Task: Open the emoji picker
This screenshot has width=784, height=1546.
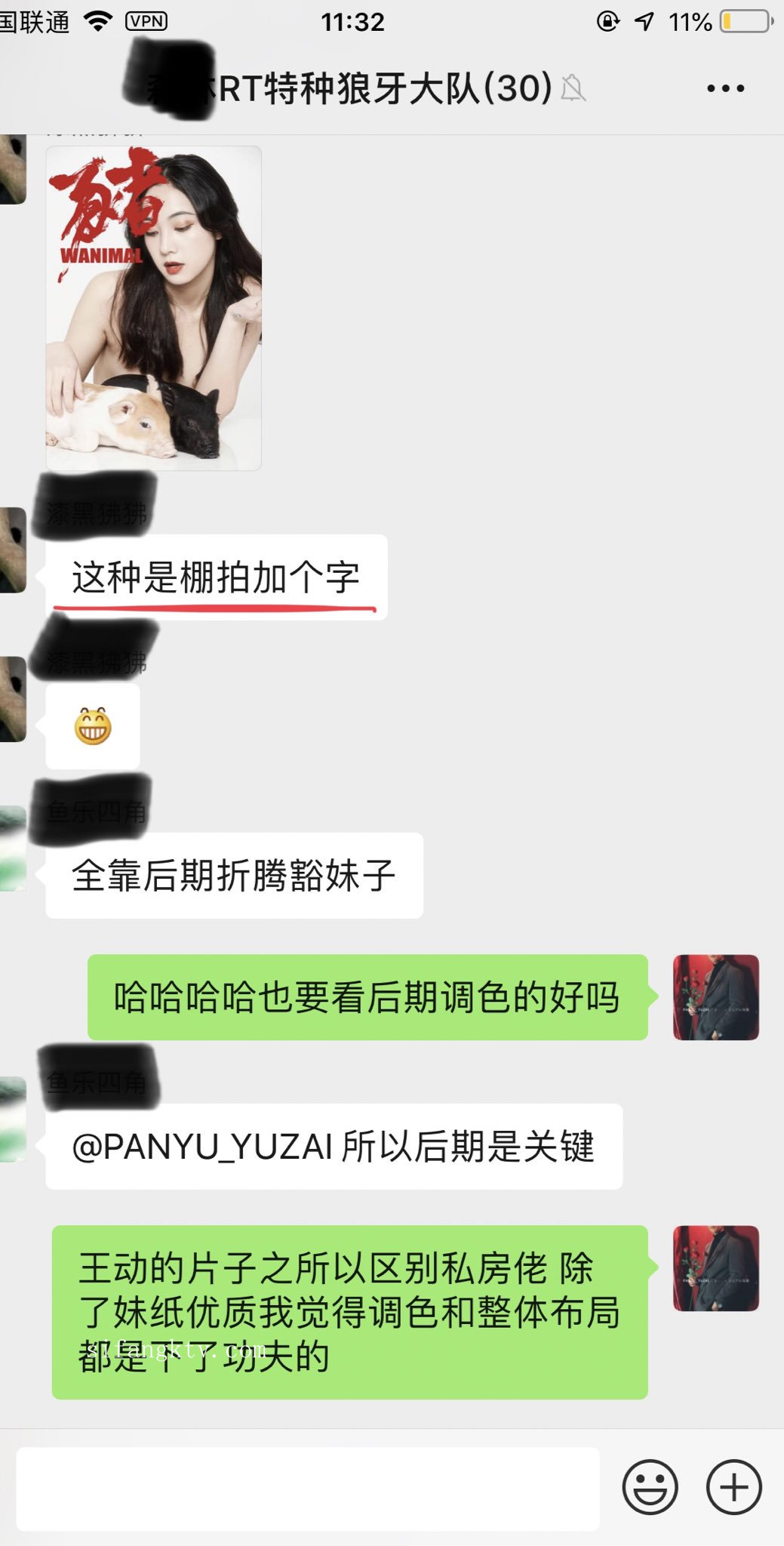Action: [x=650, y=1487]
